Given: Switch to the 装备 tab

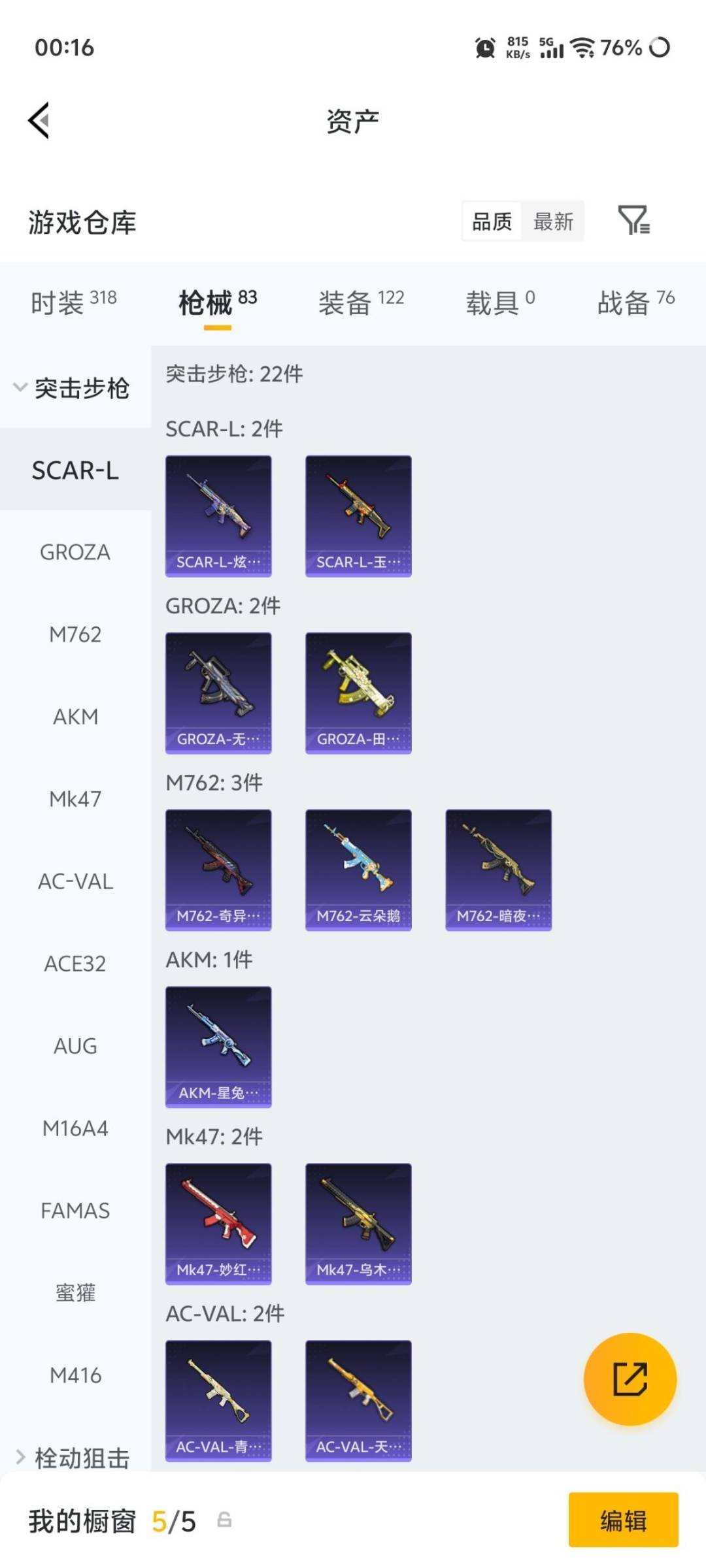Looking at the screenshot, I should click(361, 302).
